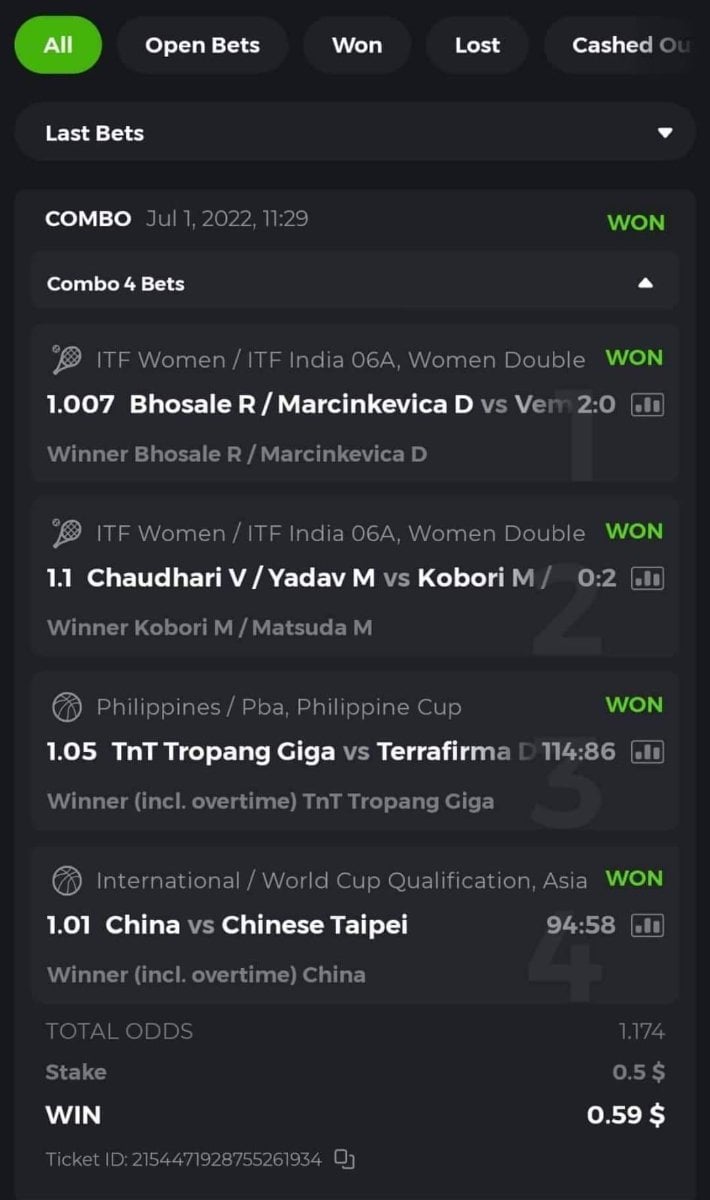Switch to Cashed Out tab
The height and width of the screenshot is (1200, 710).
pyautogui.click(x=628, y=45)
